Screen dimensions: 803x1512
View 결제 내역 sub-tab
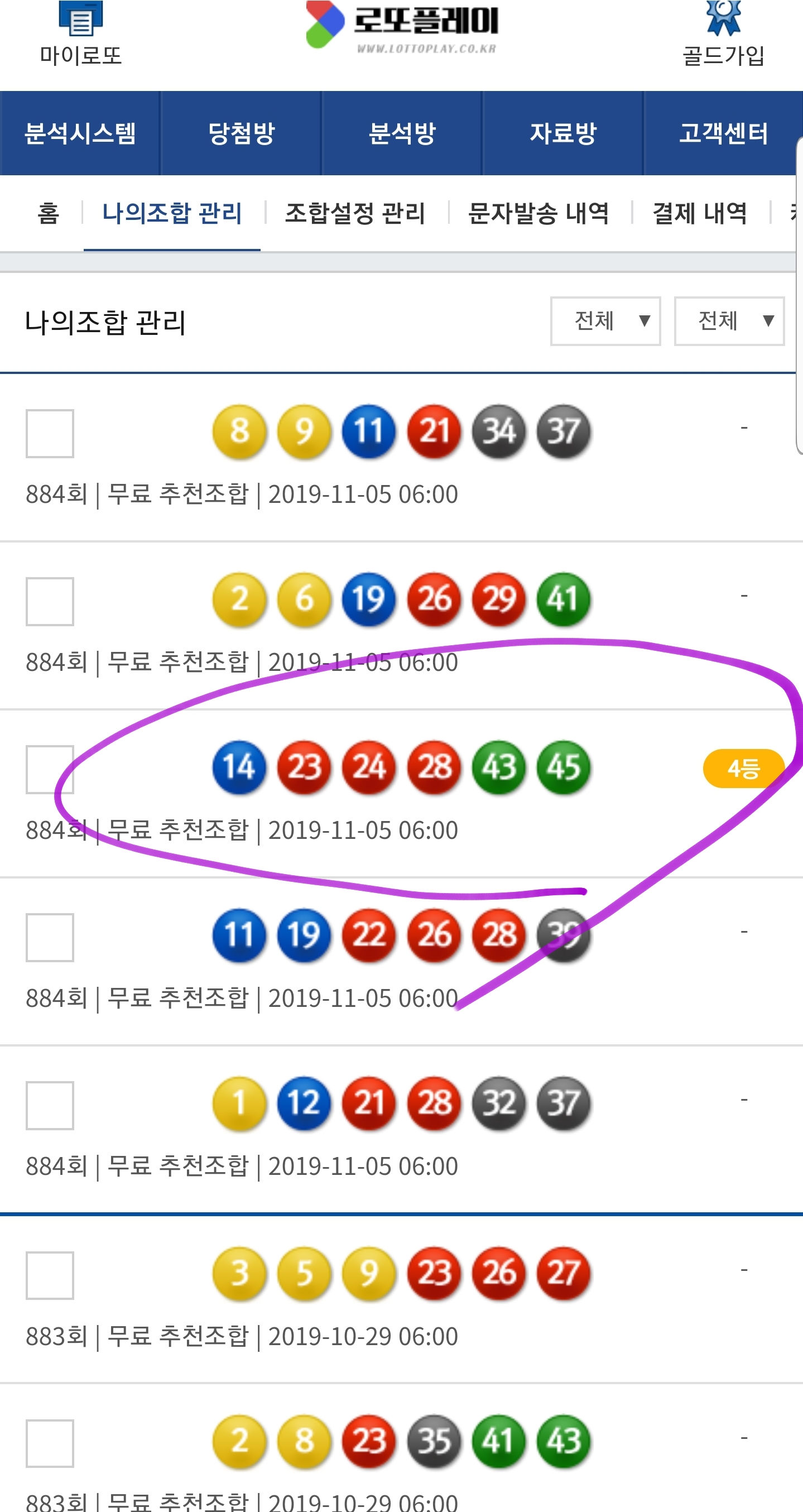[x=700, y=213]
